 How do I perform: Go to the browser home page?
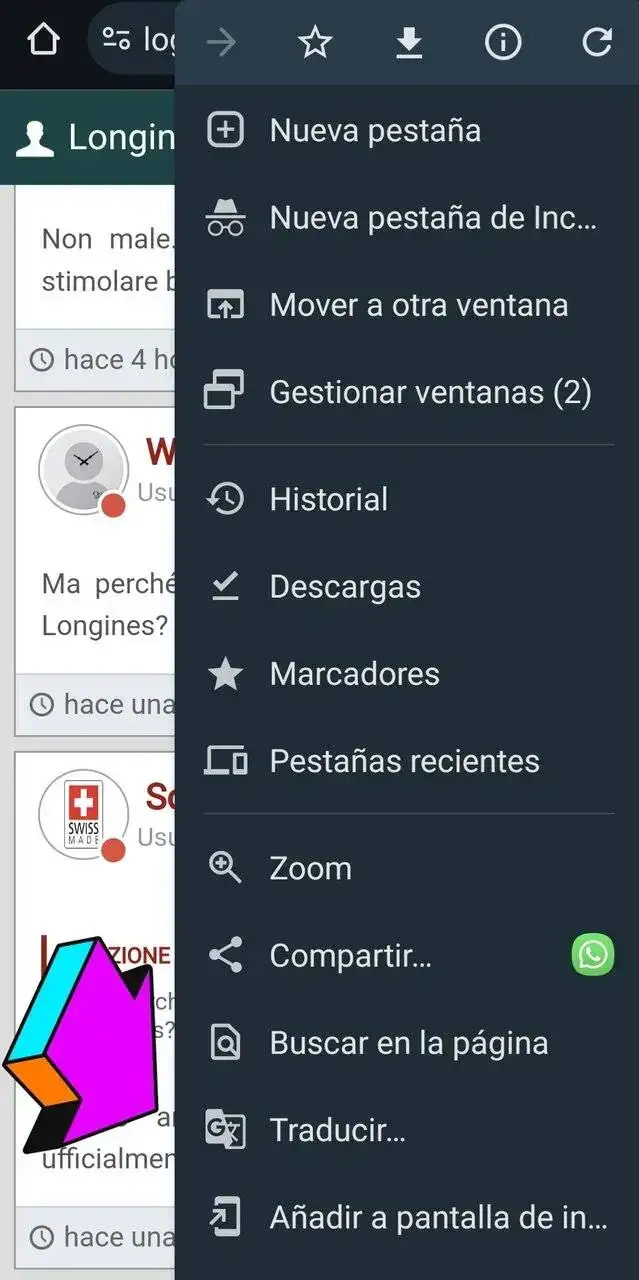click(43, 42)
